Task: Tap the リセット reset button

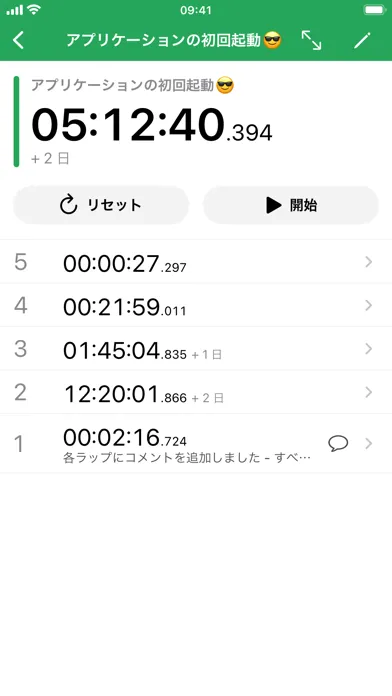Action: (x=101, y=205)
